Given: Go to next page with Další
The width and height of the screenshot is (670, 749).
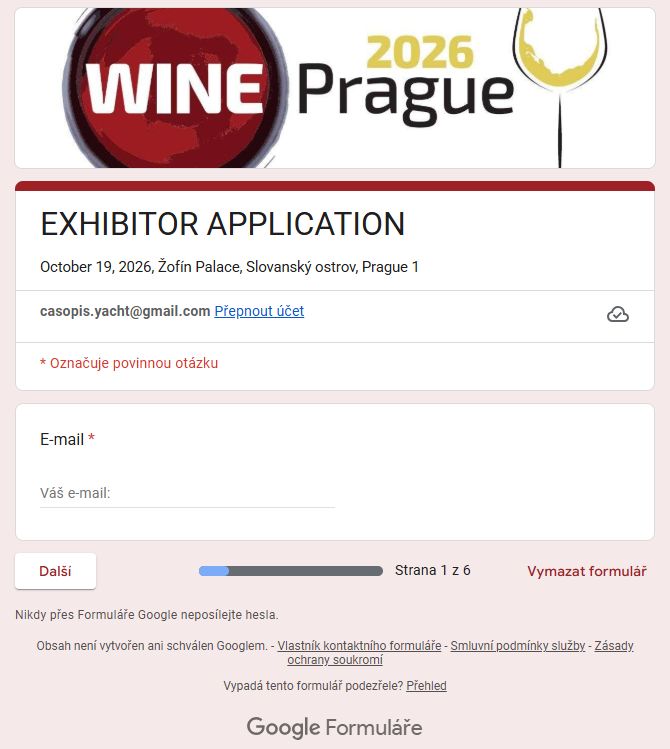Looking at the screenshot, I should (x=55, y=571).
